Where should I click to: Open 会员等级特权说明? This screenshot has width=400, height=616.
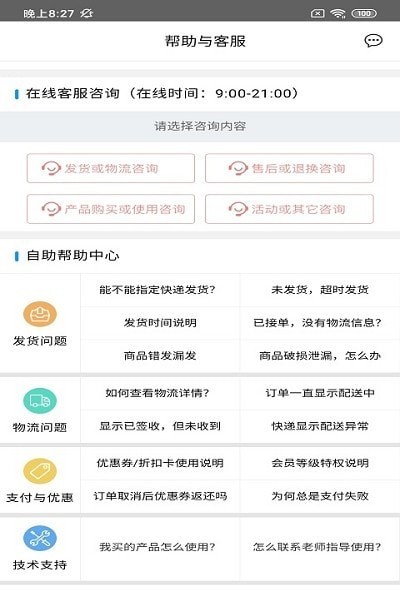[x=320, y=463]
